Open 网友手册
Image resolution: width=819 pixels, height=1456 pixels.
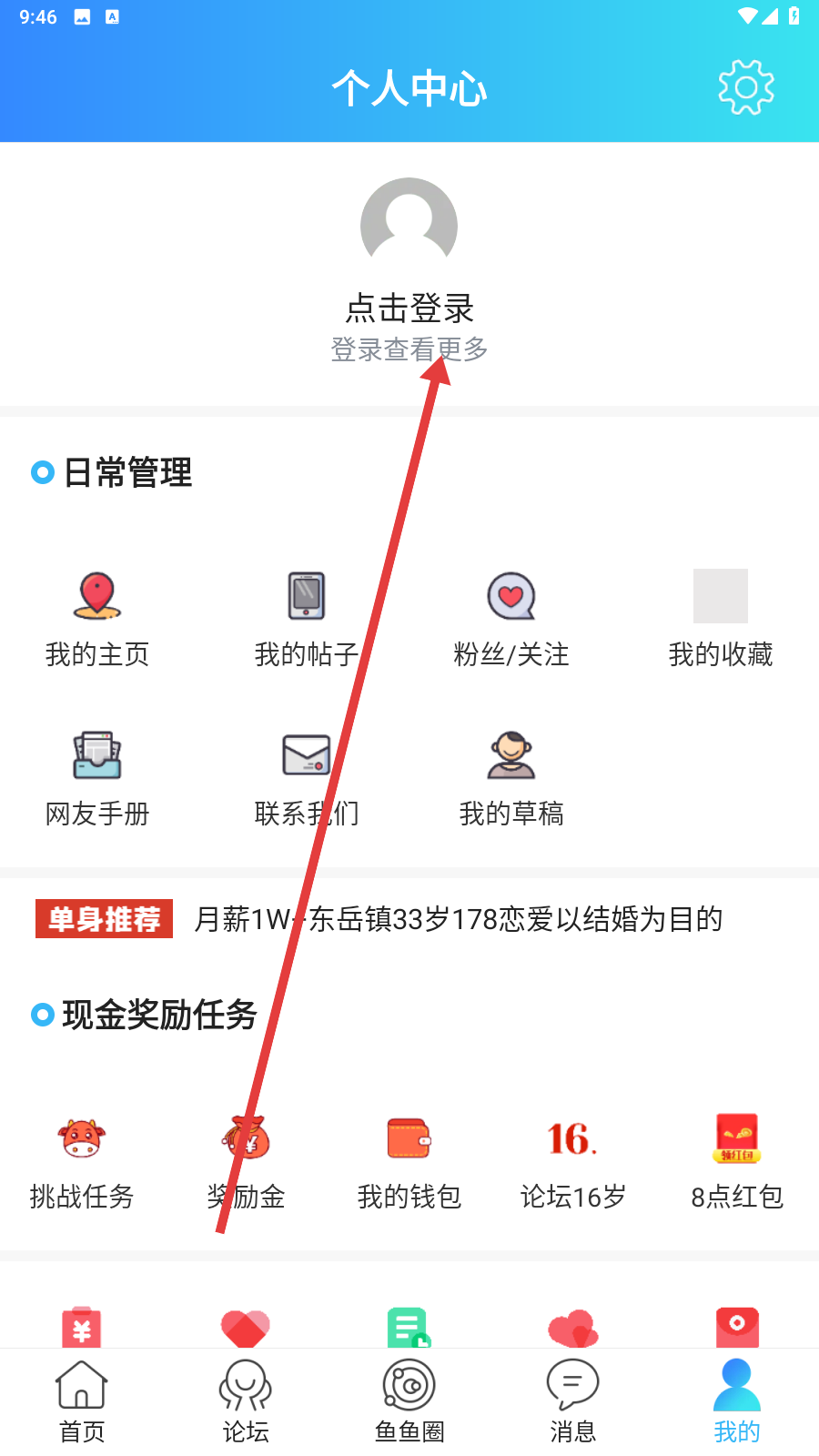(97, 779)
